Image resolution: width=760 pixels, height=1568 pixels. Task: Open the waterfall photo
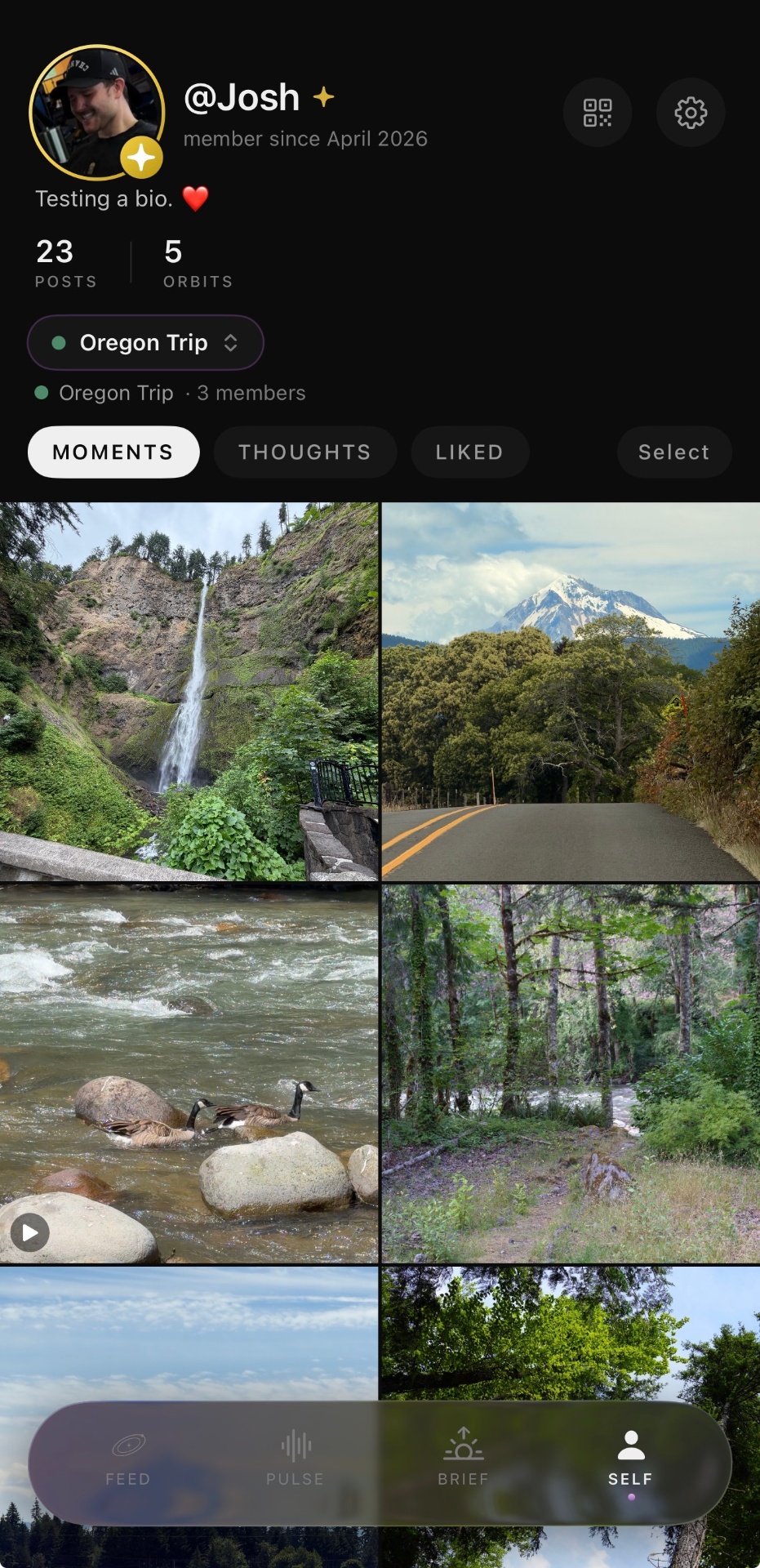coord(189,691)
